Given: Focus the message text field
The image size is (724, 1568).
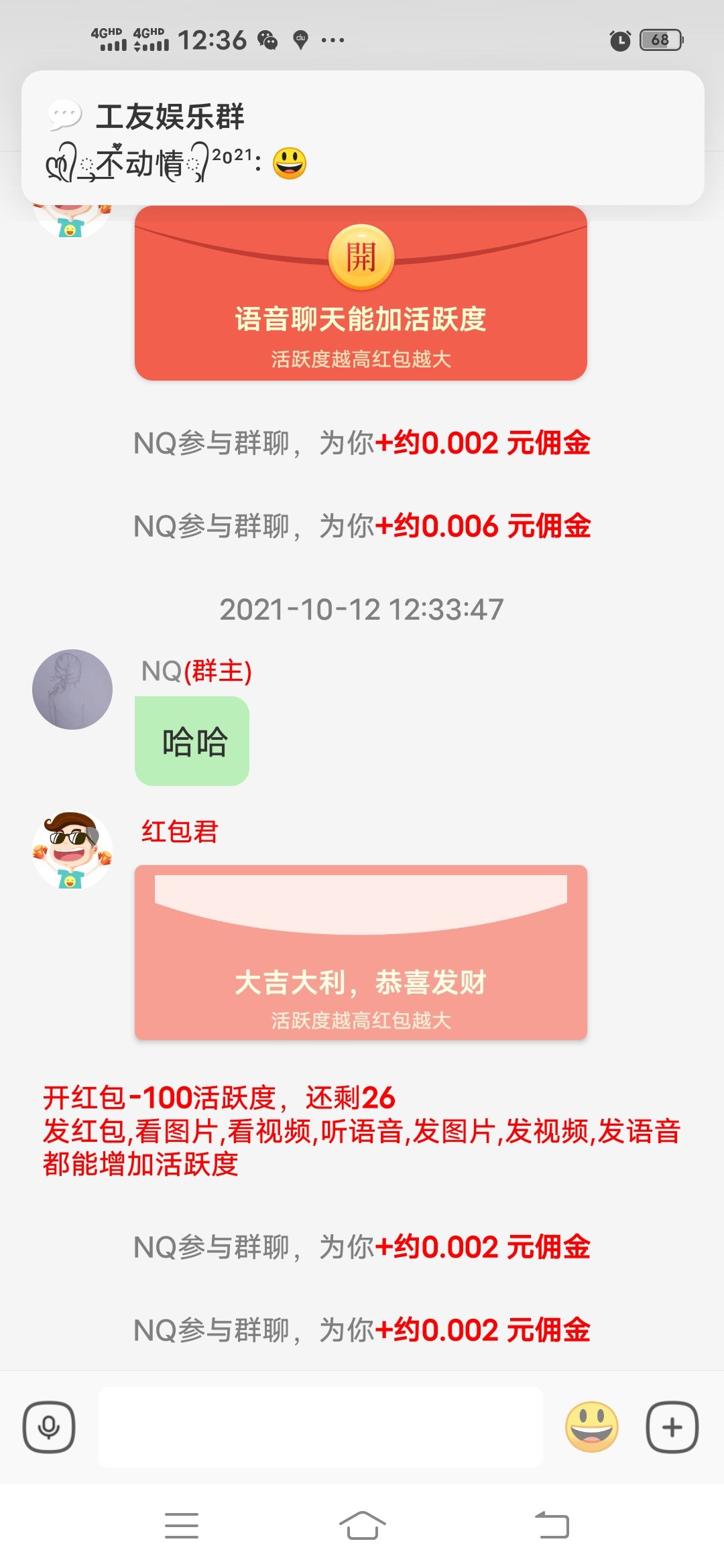Looking at the screenshot, I should click(320, 1427).
